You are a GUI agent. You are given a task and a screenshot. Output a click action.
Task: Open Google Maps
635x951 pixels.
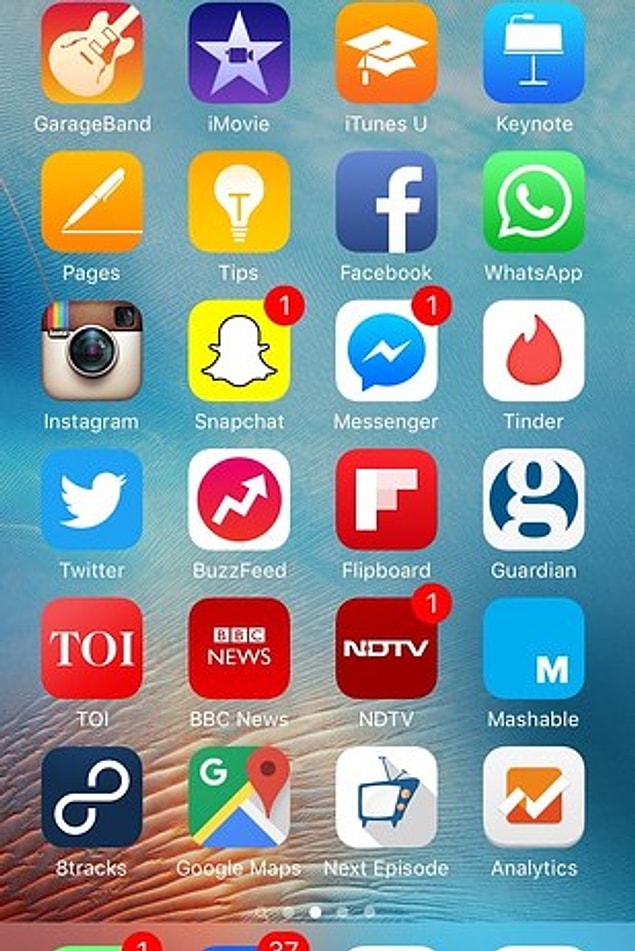click(x=239, y=797)
